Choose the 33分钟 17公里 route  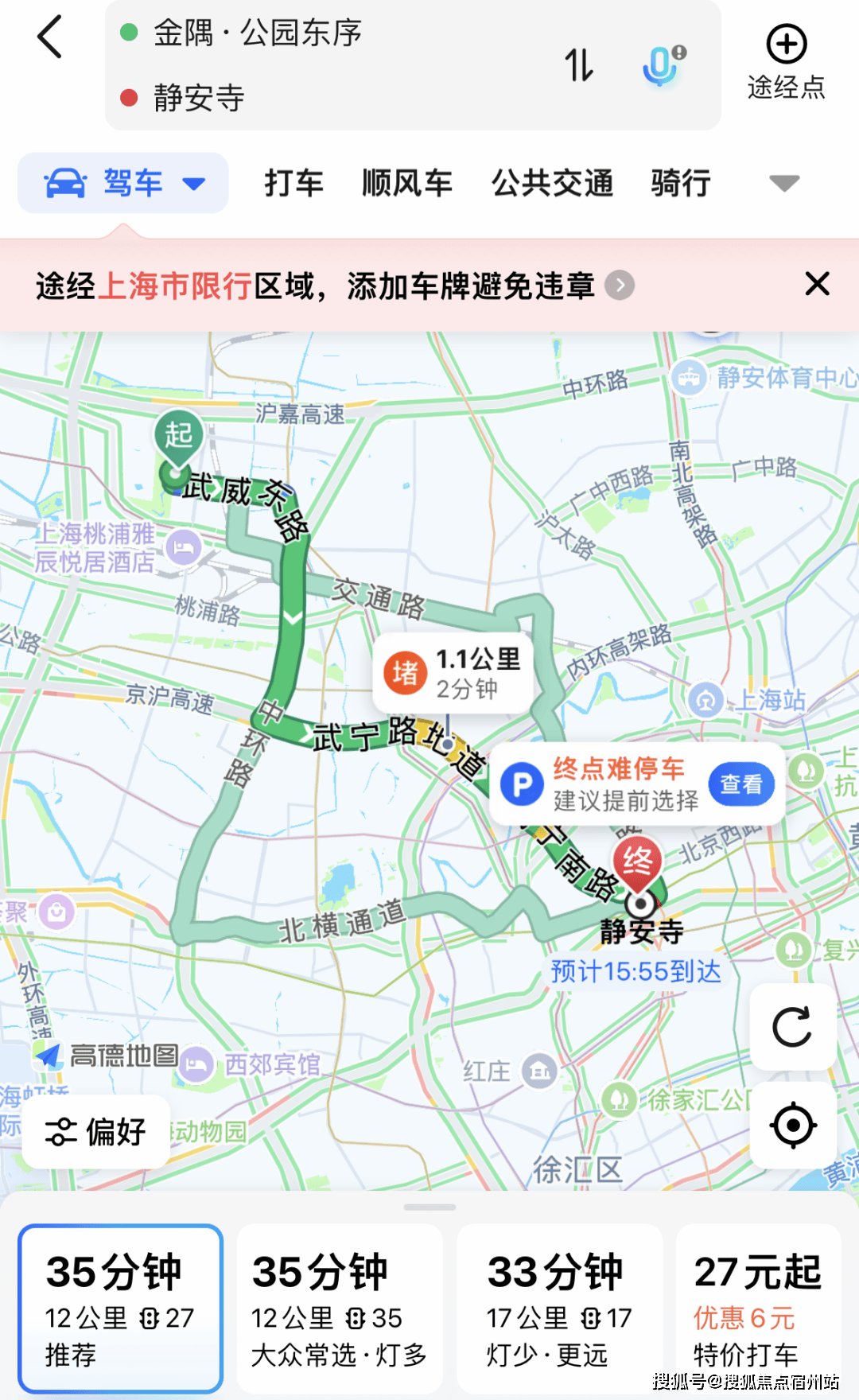tap(559, 1309)
